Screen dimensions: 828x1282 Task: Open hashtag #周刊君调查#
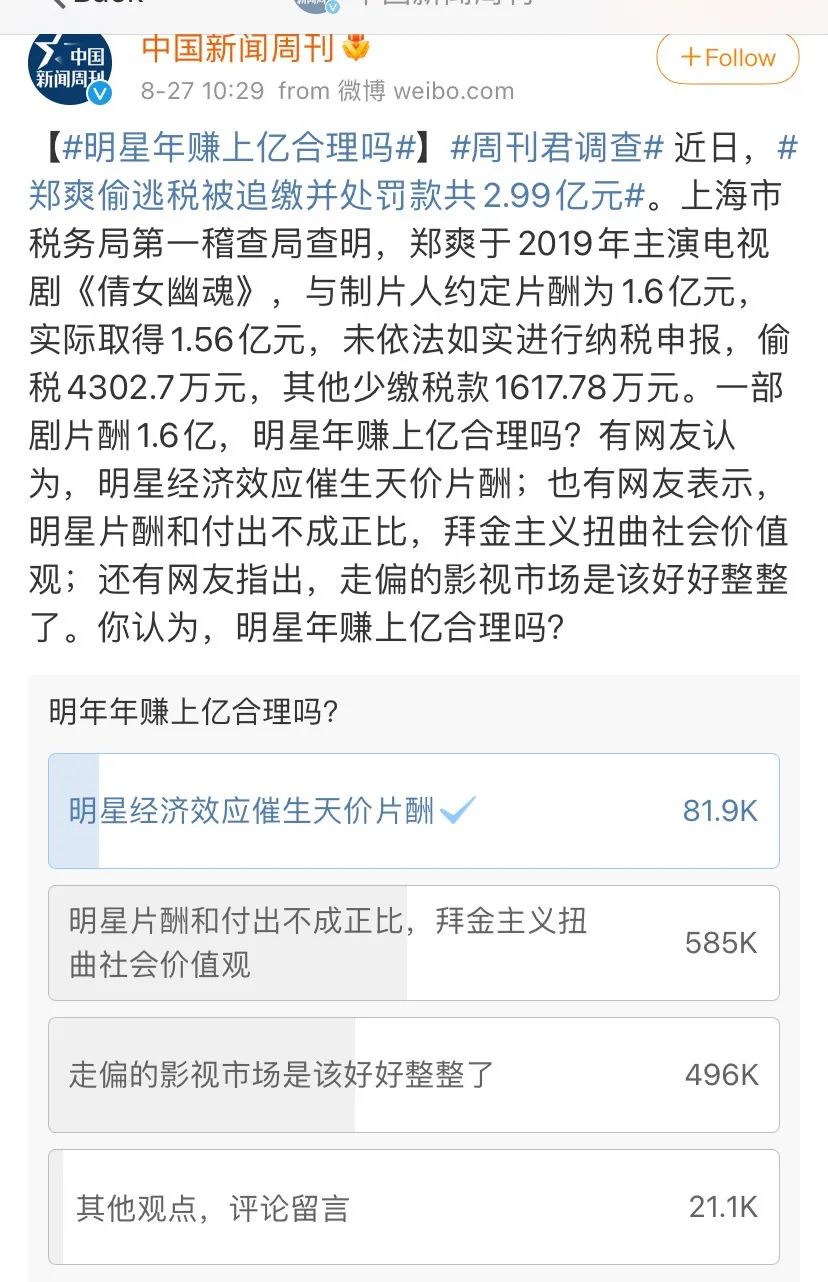557,148
